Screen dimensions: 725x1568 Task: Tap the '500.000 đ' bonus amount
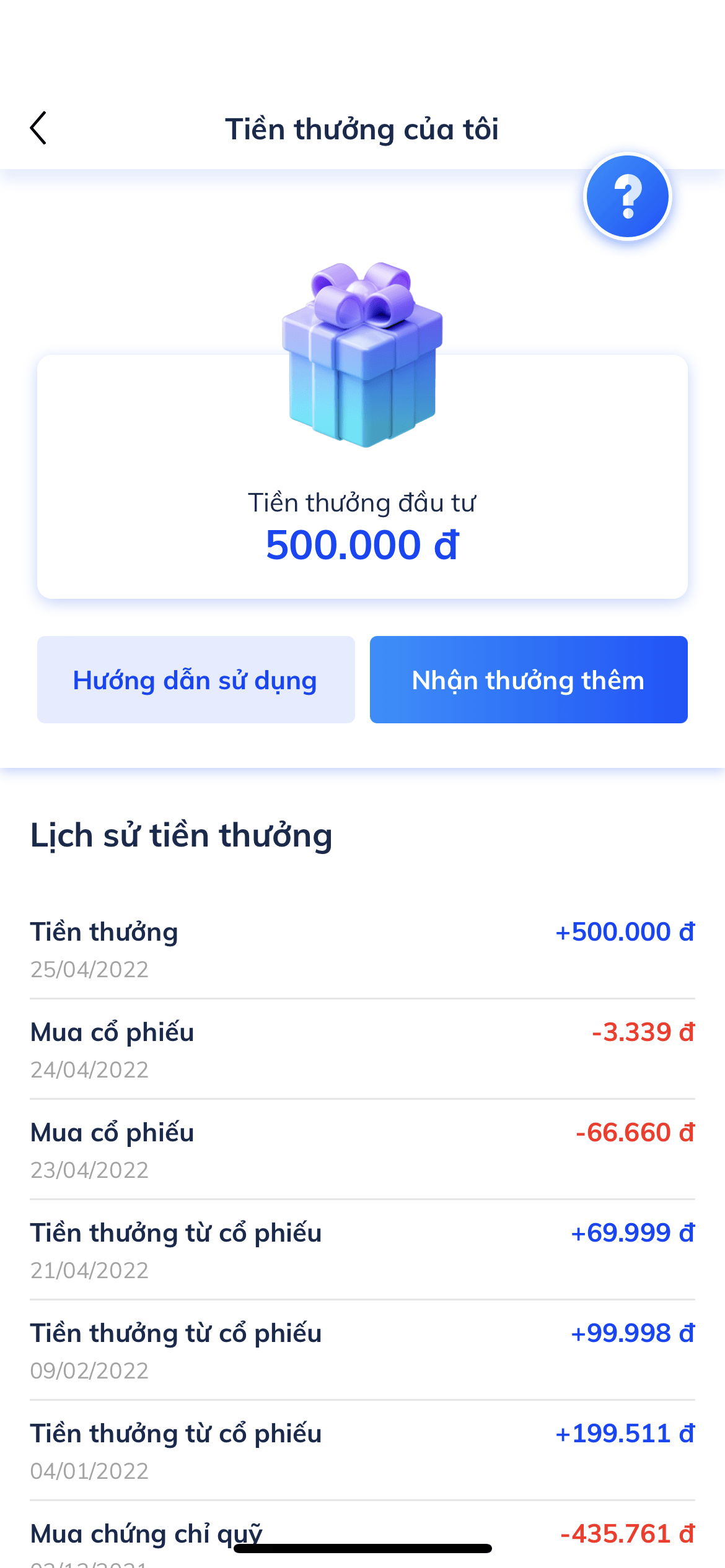pos(362,545)
